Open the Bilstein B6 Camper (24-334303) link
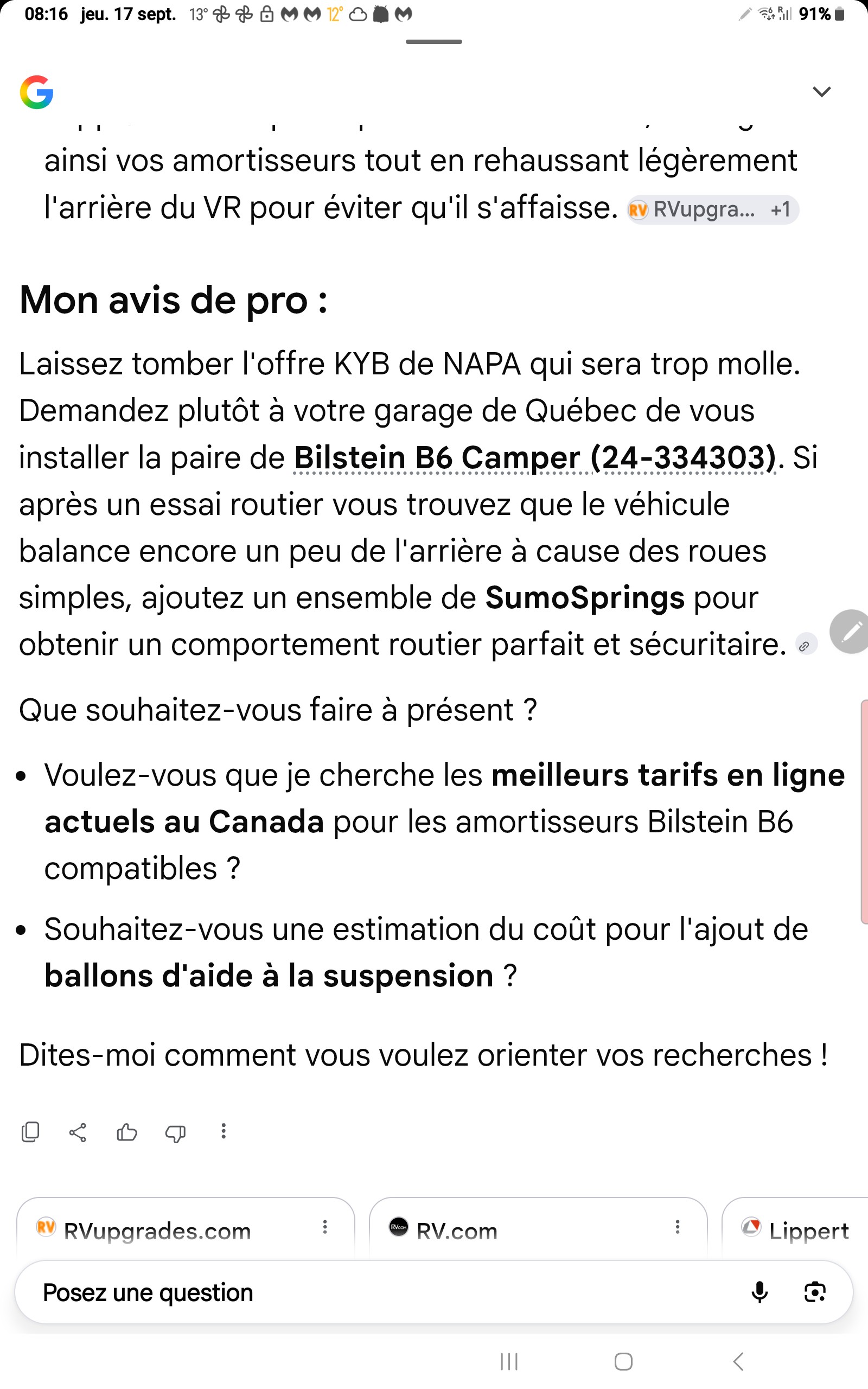868x1389 pixels. [x=534, y=458]
